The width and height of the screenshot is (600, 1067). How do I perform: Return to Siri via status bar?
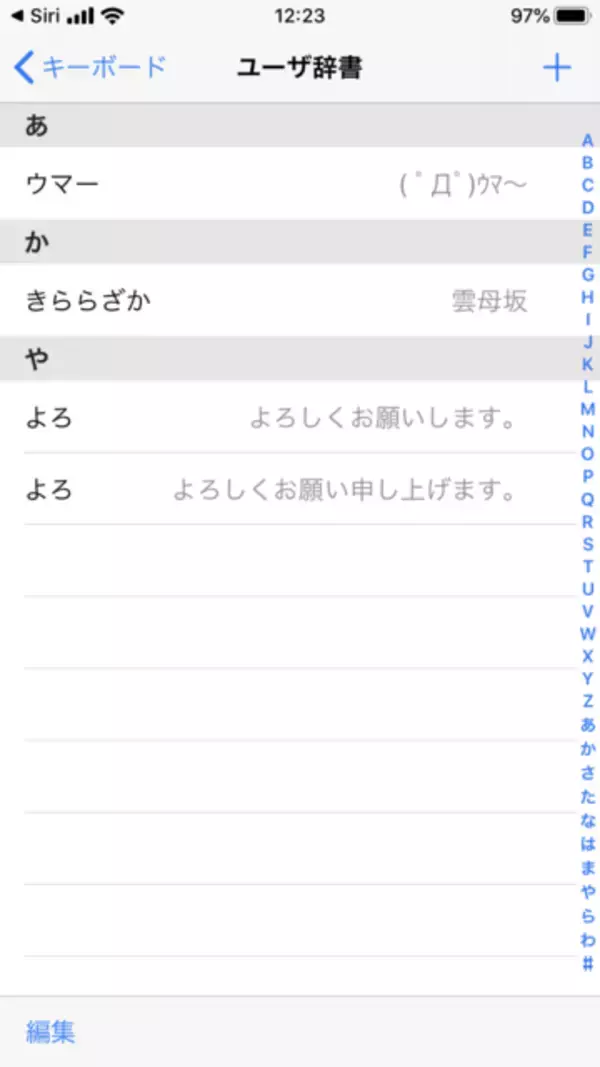click(x=35, y=16)
